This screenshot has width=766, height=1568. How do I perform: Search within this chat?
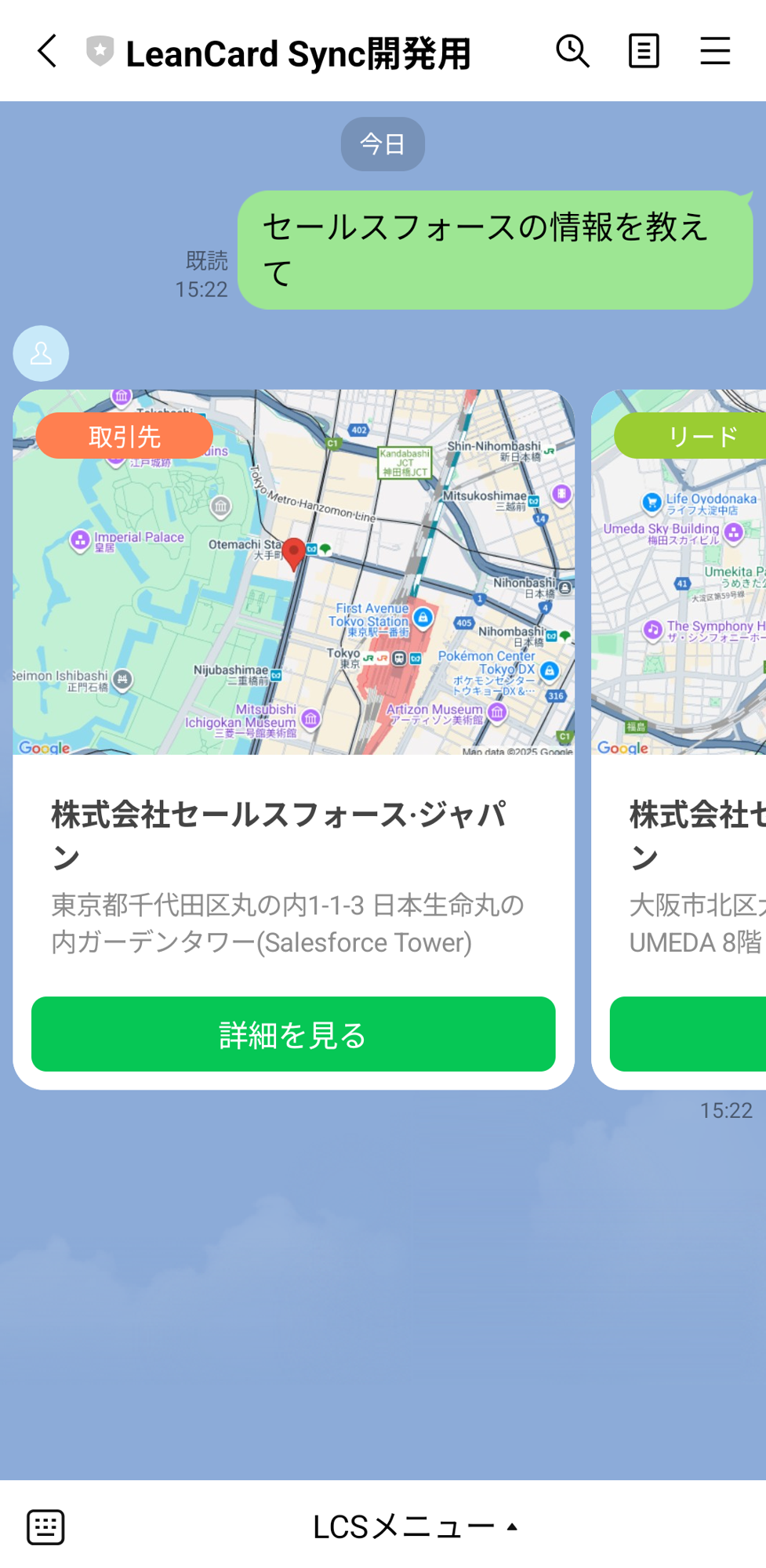coord(572,52)
